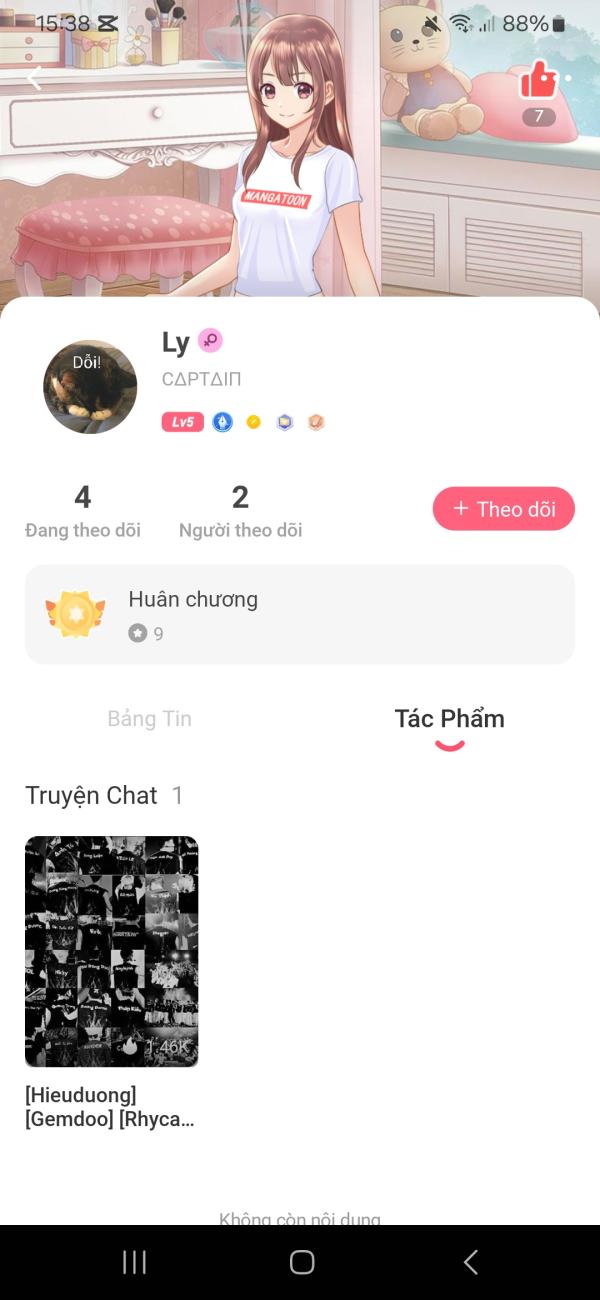
Task: Select the Tác Phẩm tab
Action: pyautogui.click(x=449, y=719)
